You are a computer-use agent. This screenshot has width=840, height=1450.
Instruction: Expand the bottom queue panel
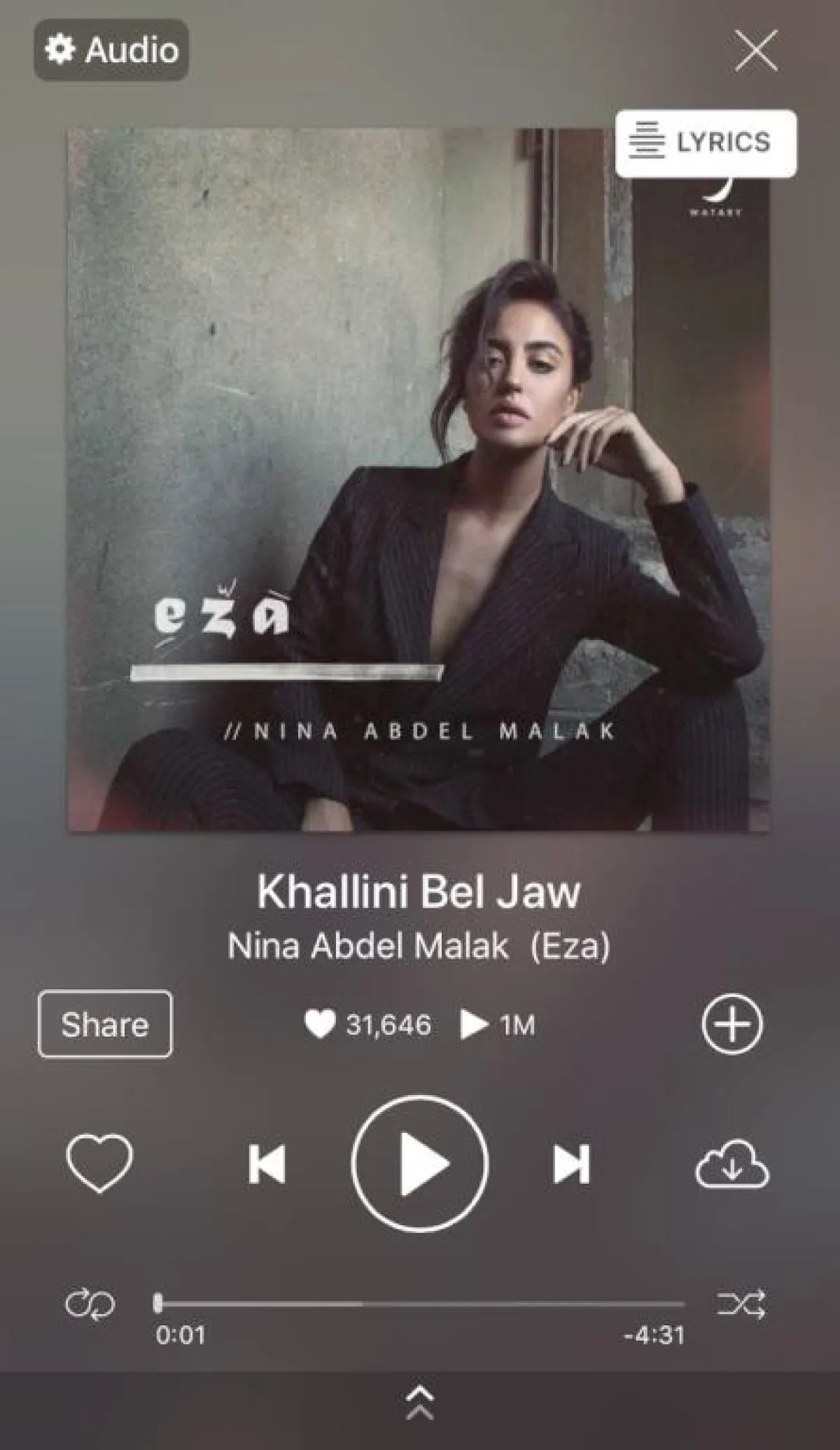click(419, 1402)
